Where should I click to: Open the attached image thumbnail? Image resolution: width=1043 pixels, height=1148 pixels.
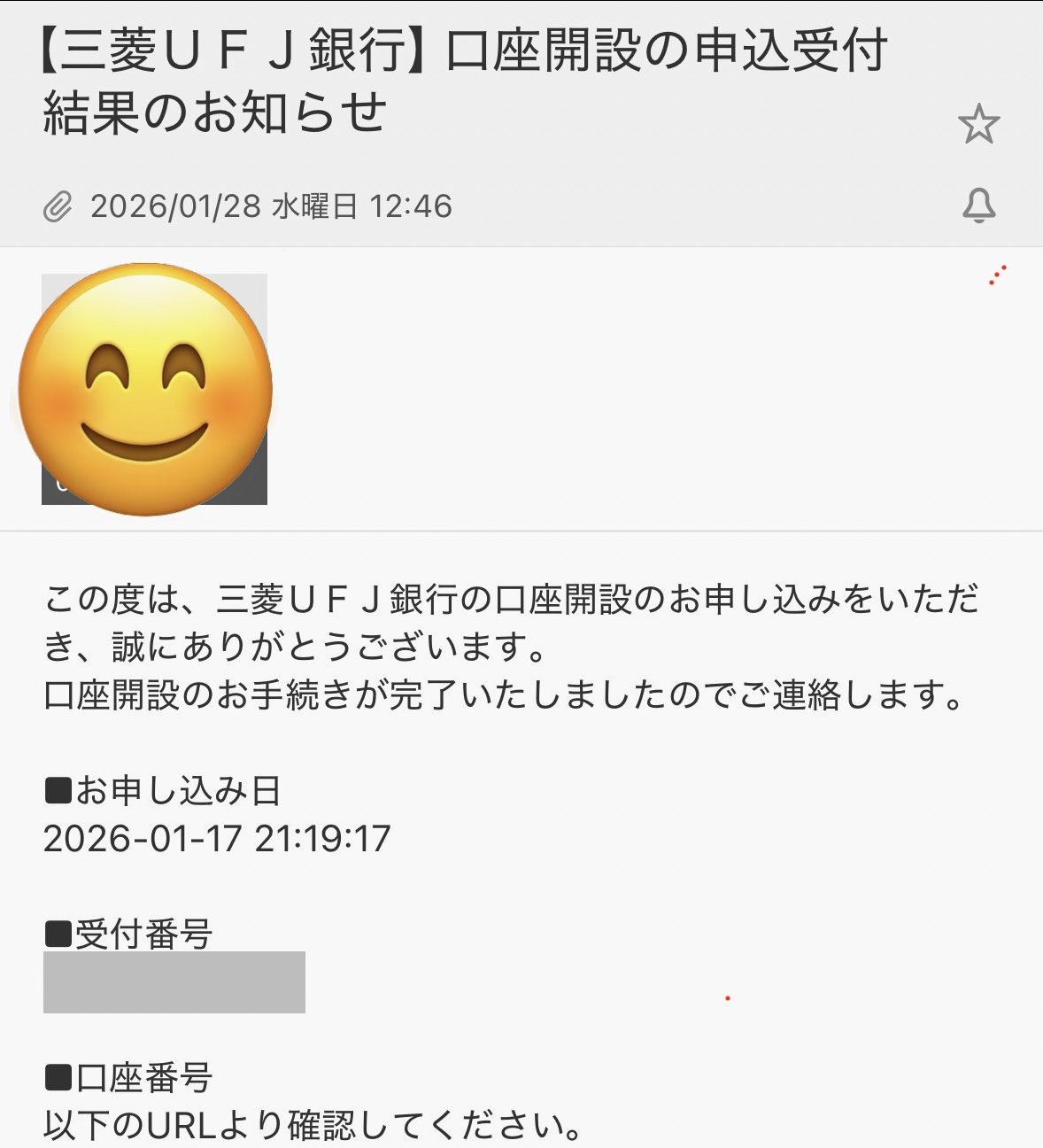point(153,389)
